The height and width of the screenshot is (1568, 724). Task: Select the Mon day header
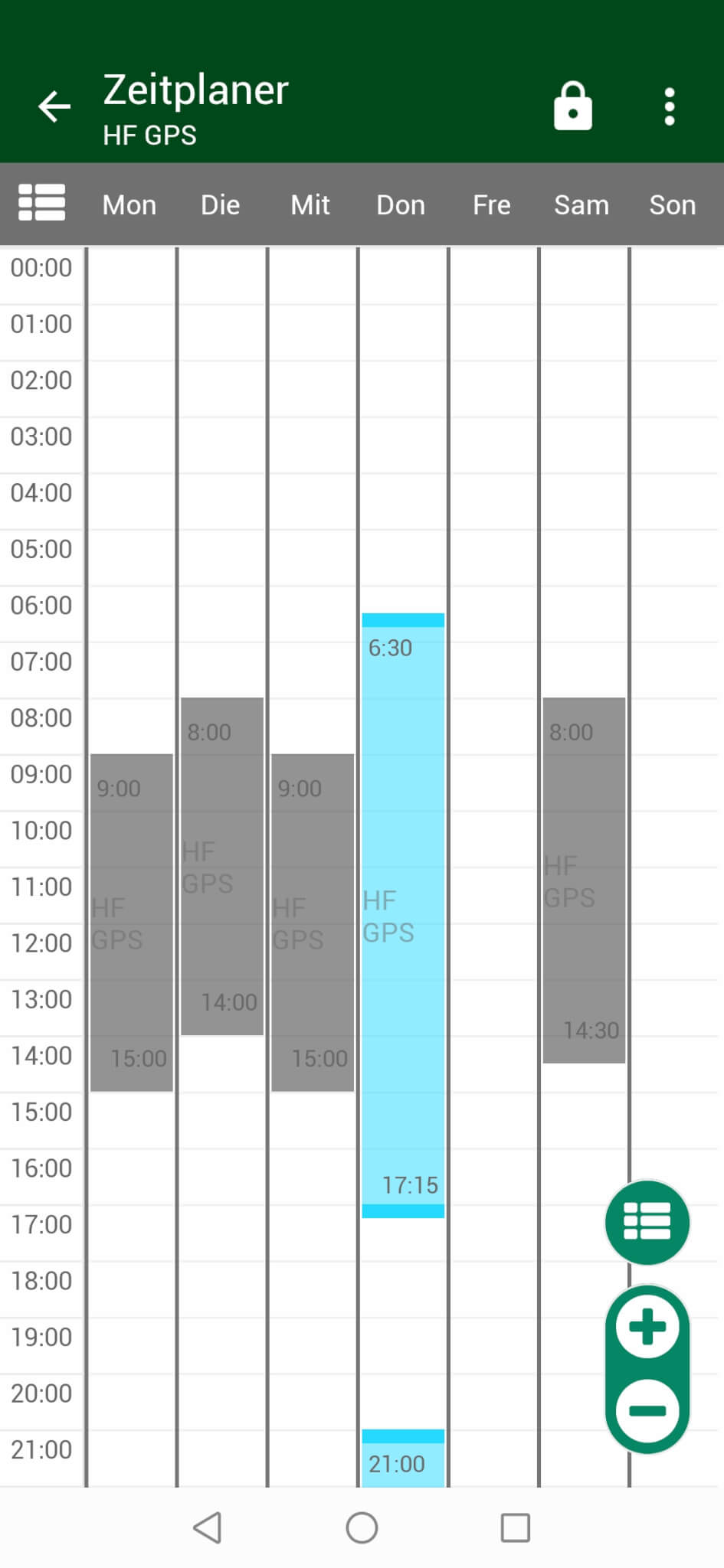pyautogui.click(x=129, y=205)
